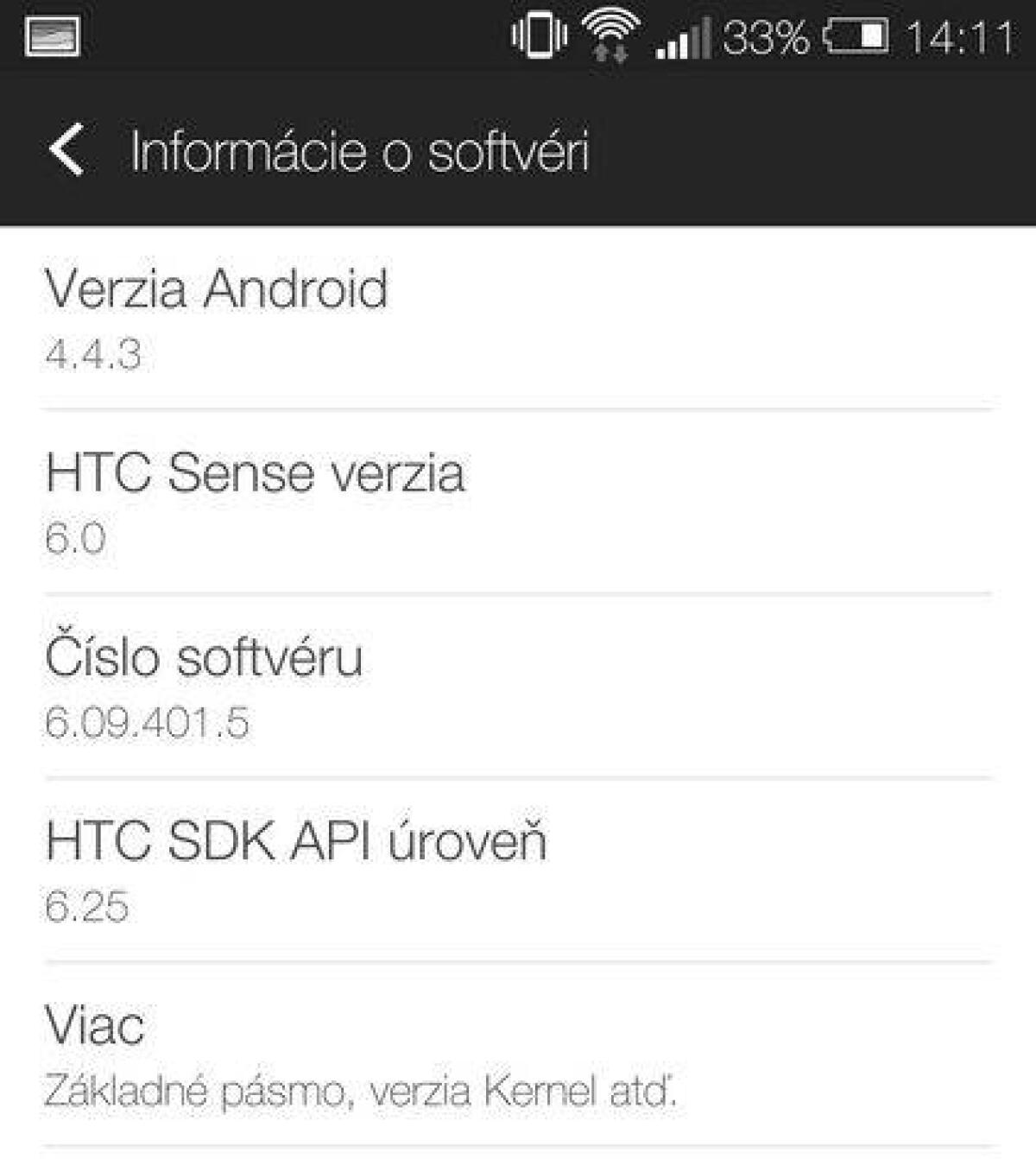The image size is (1036, 1159).
Task: Tap the vibrate mode icon
Action: pos(540,36)
